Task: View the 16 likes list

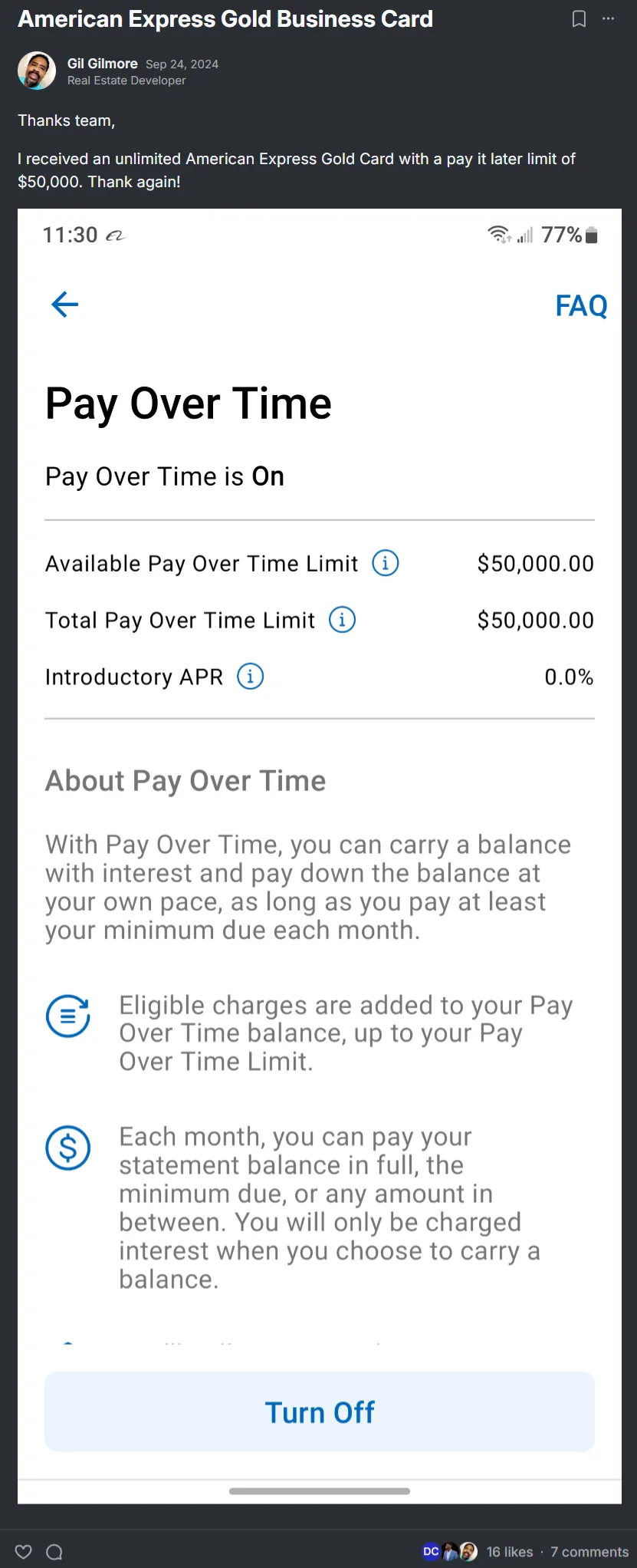Action: tap(509, 1551)
